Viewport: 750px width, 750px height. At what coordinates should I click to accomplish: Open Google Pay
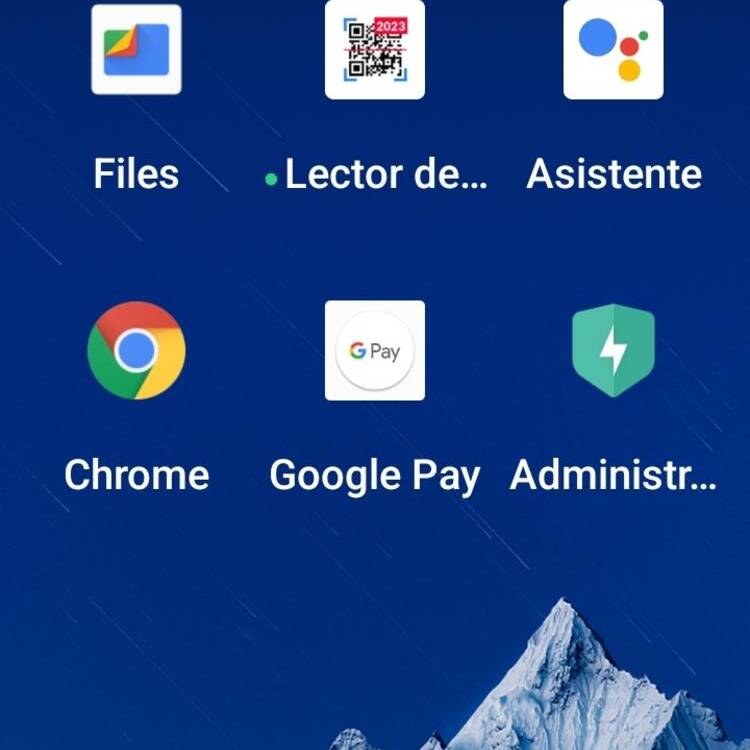pos(375,351)
